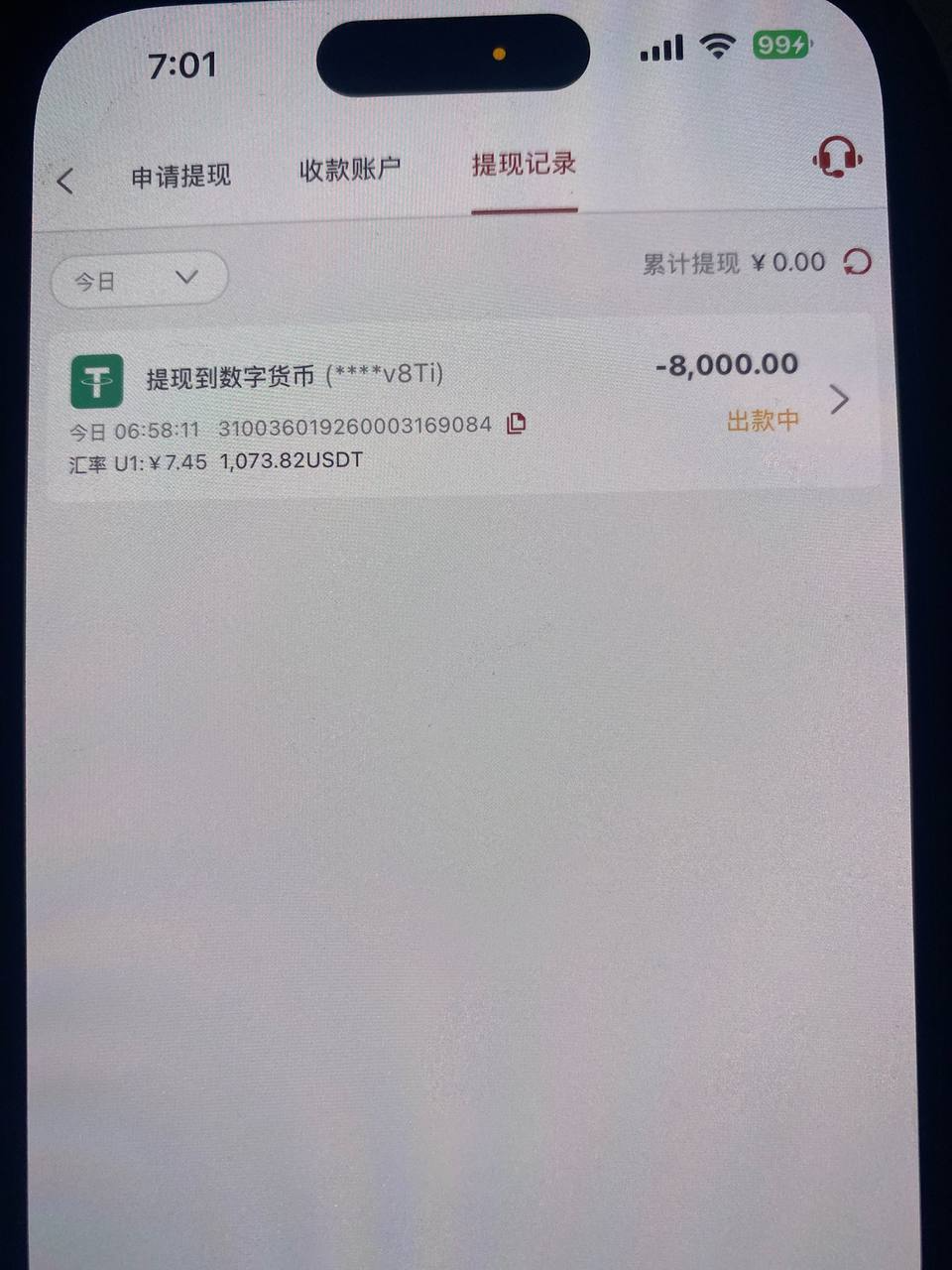Select the 提现记录 tab
952x1270 pixels.
click(x=524, y=165)
